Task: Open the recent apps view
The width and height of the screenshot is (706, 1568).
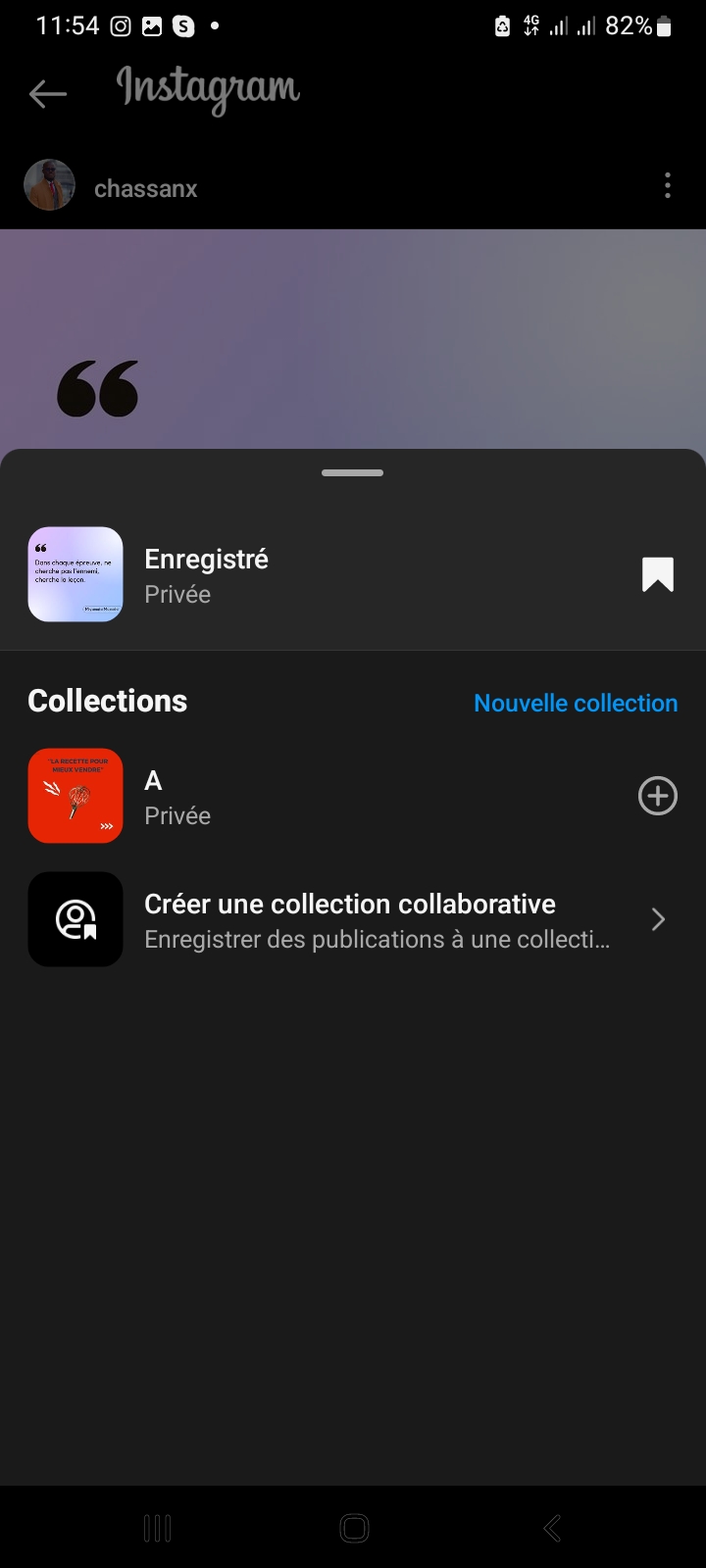Action: (x=157, y=1528)
